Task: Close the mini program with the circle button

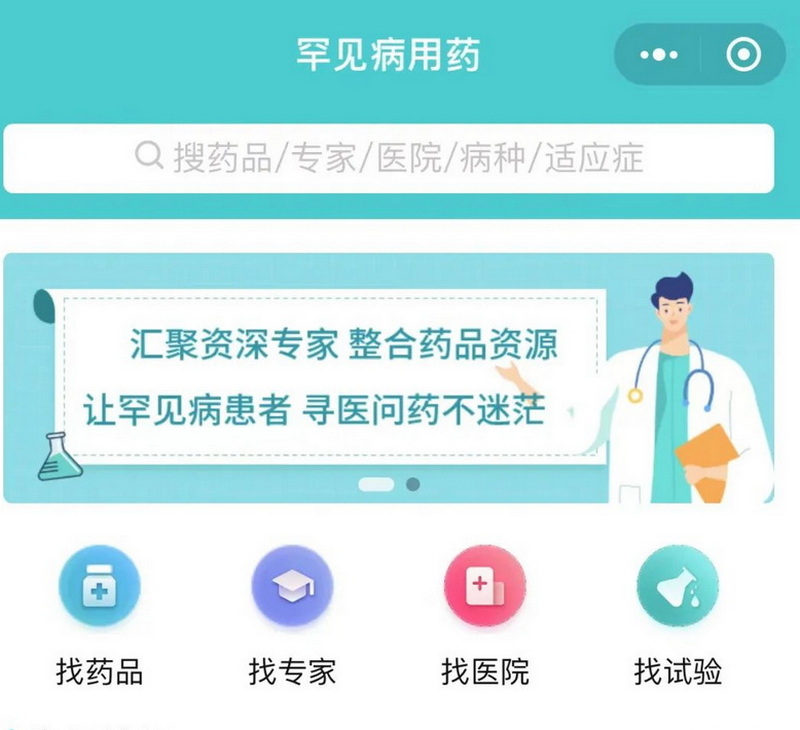Action: [x=743, y=55]
